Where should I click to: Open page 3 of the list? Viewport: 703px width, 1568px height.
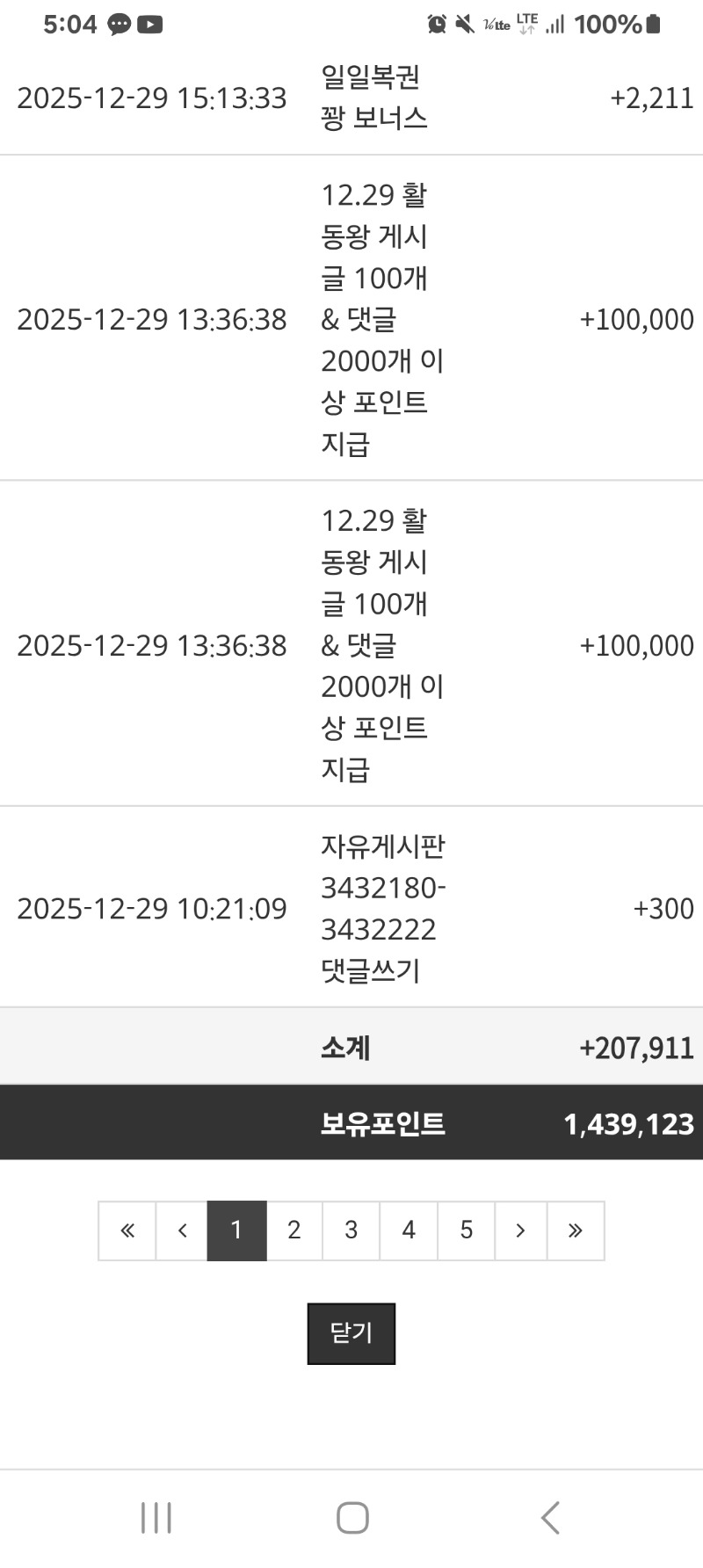pyautogui.click(x=351, y=1230)
